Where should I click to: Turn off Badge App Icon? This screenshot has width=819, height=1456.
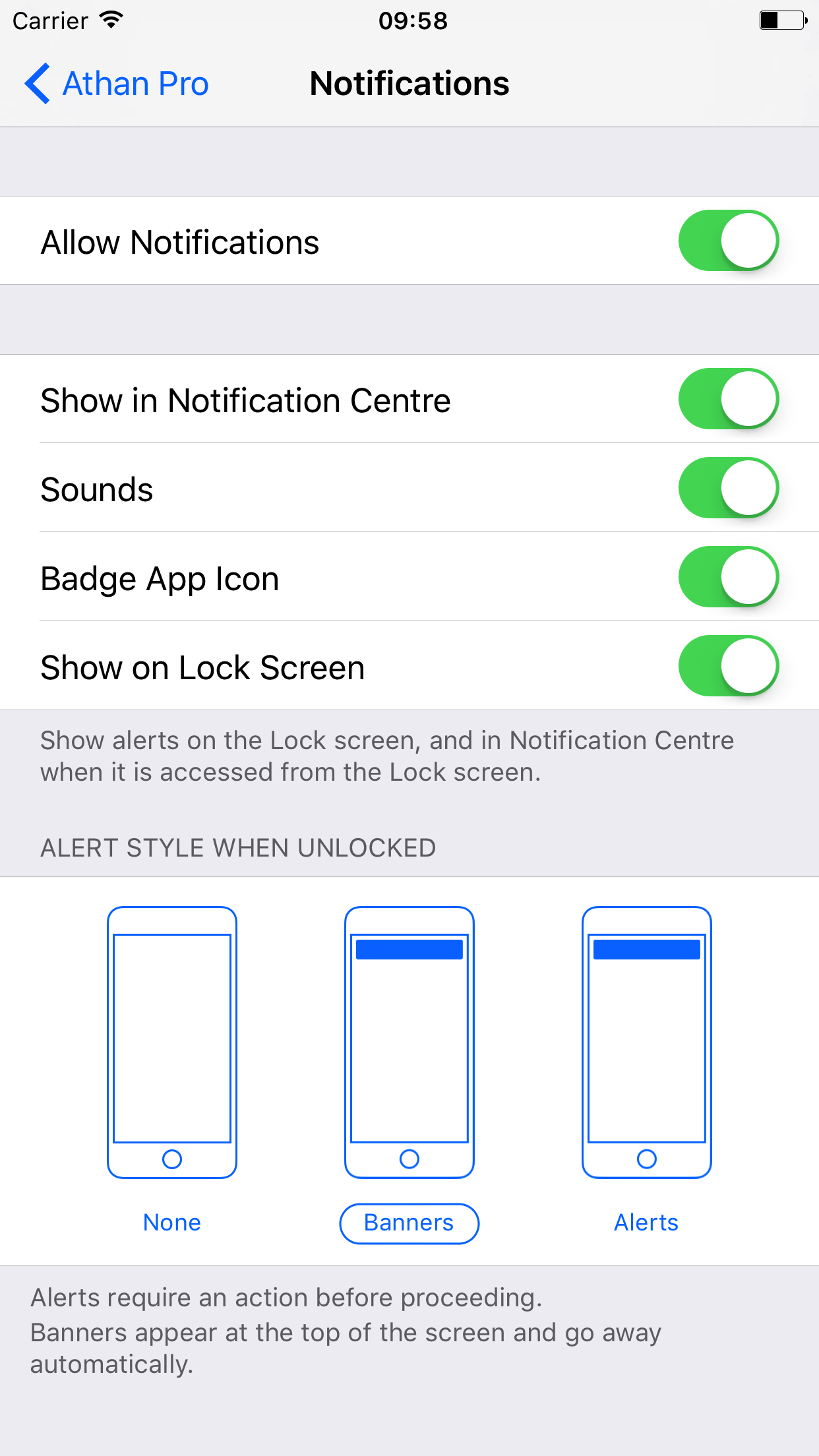pos(728,577)
